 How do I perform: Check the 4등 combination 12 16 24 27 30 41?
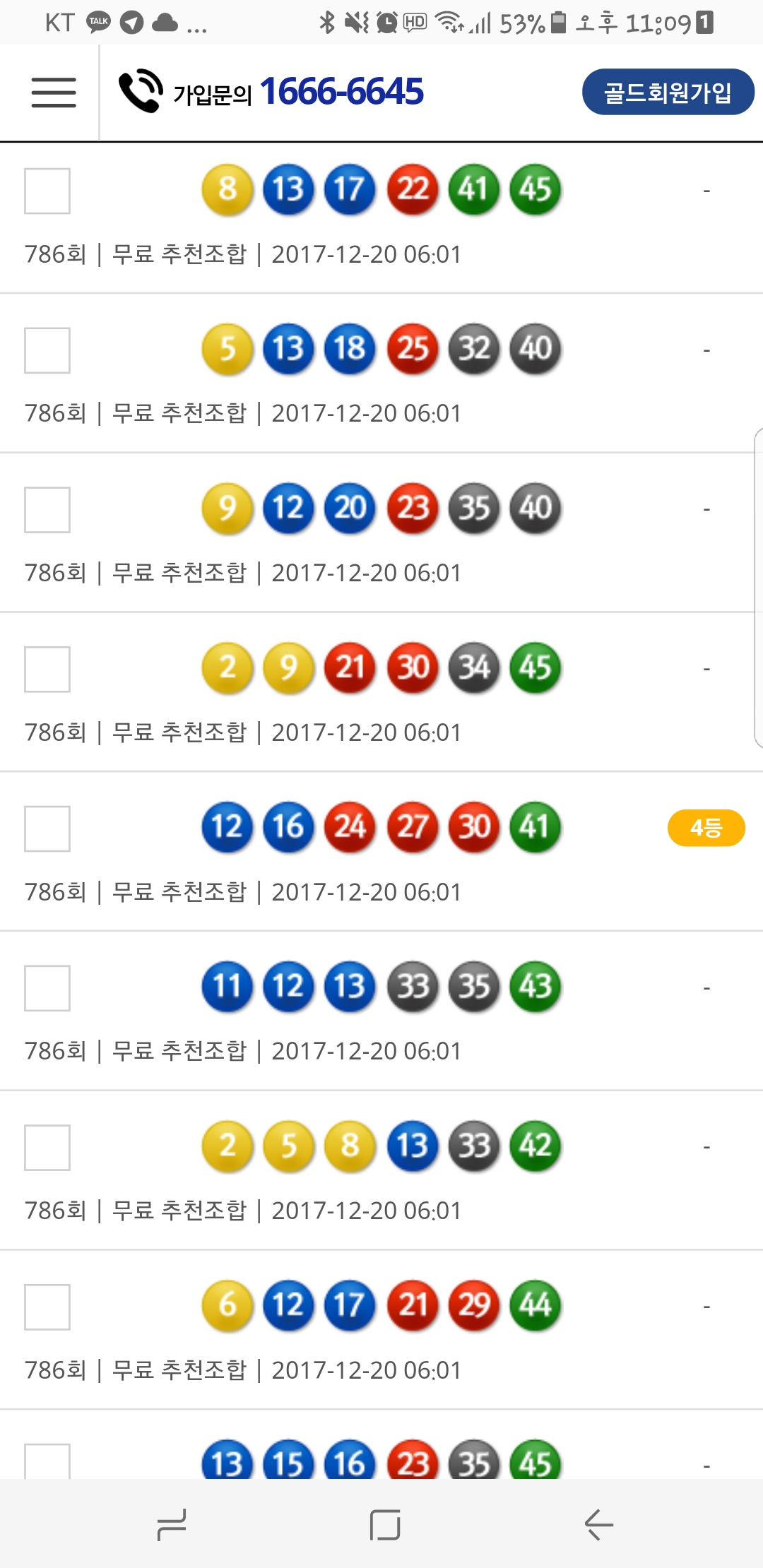point(47,828)
